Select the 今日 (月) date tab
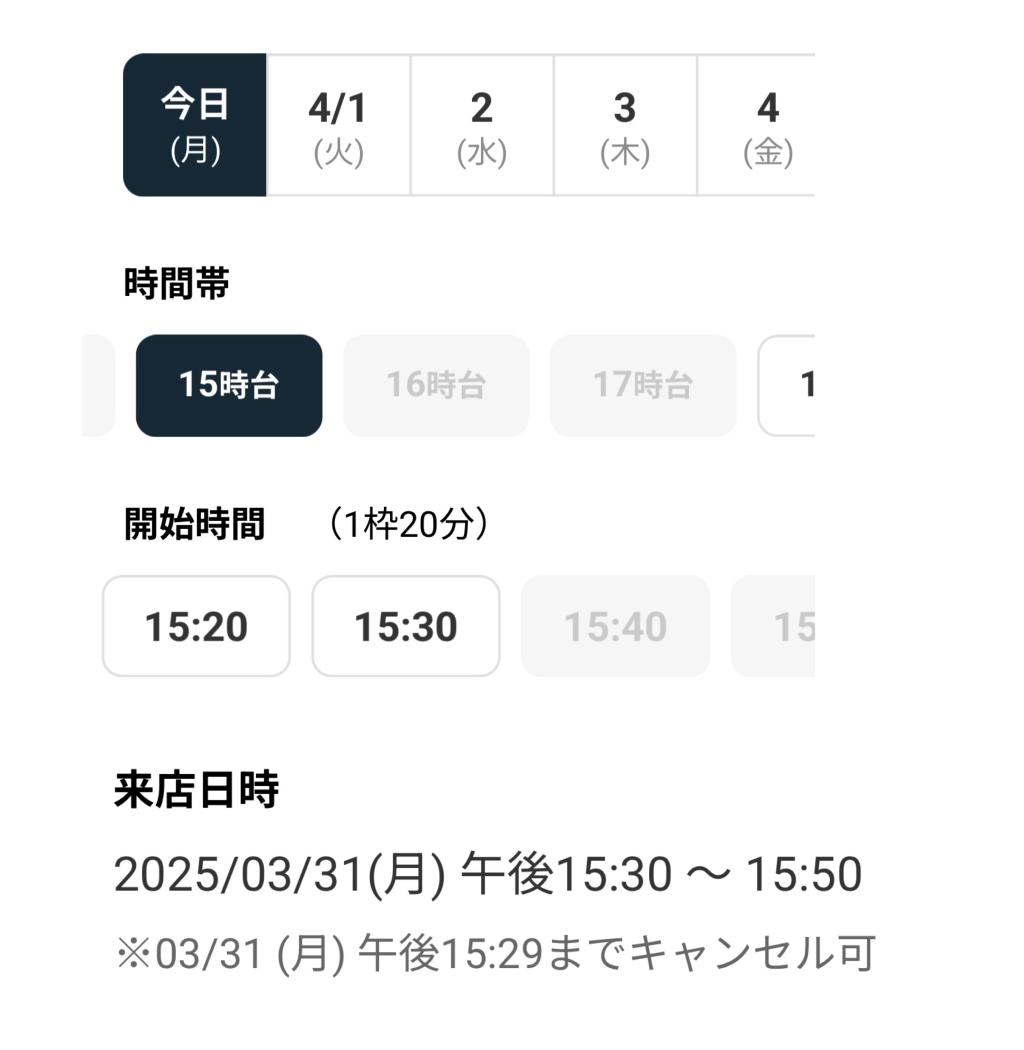The width and height of the screenshot is (1024, 1050). (x=195, y=125)
